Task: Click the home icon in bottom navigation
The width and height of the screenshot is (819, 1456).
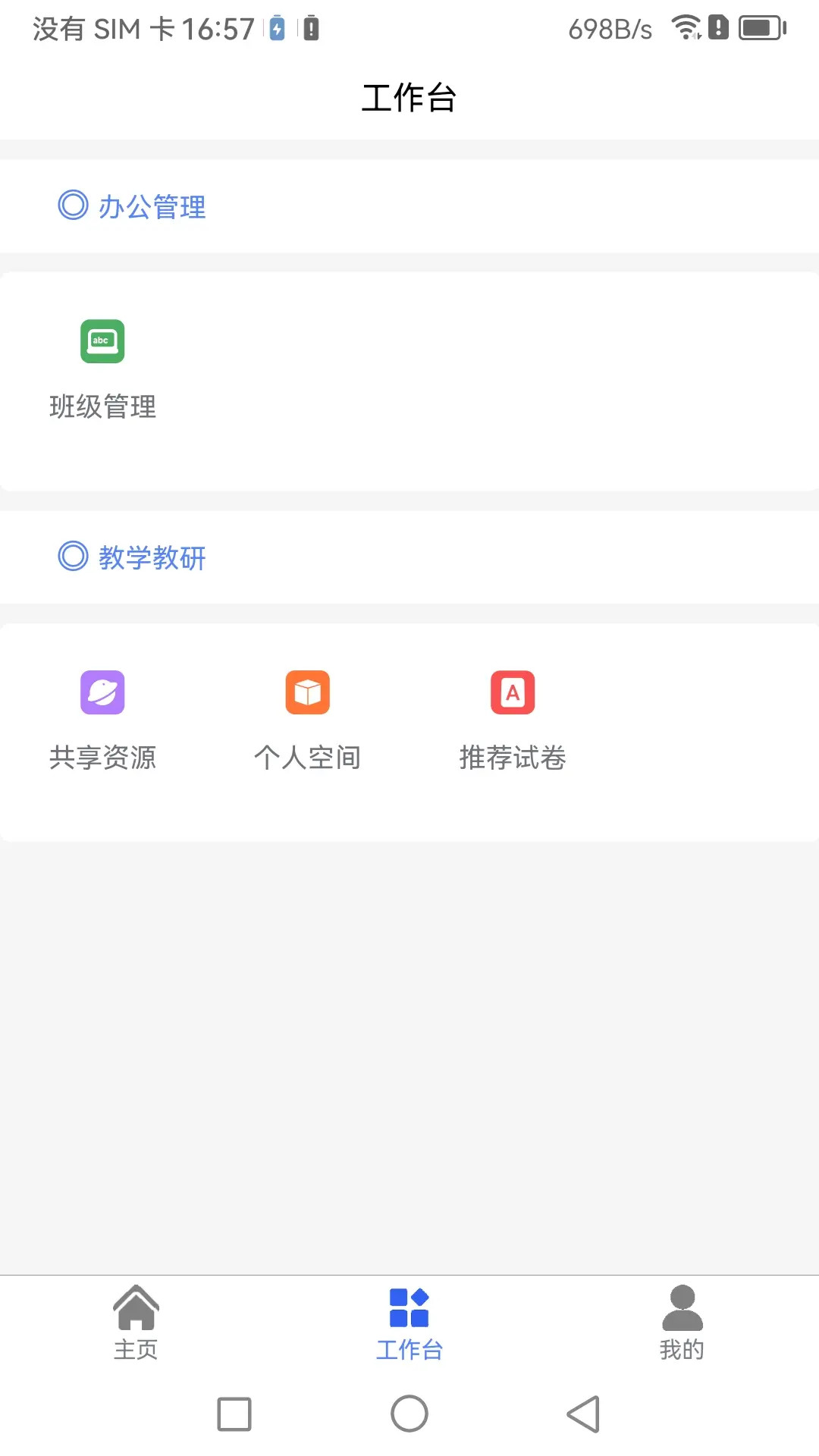Action: pos(136,1307)
